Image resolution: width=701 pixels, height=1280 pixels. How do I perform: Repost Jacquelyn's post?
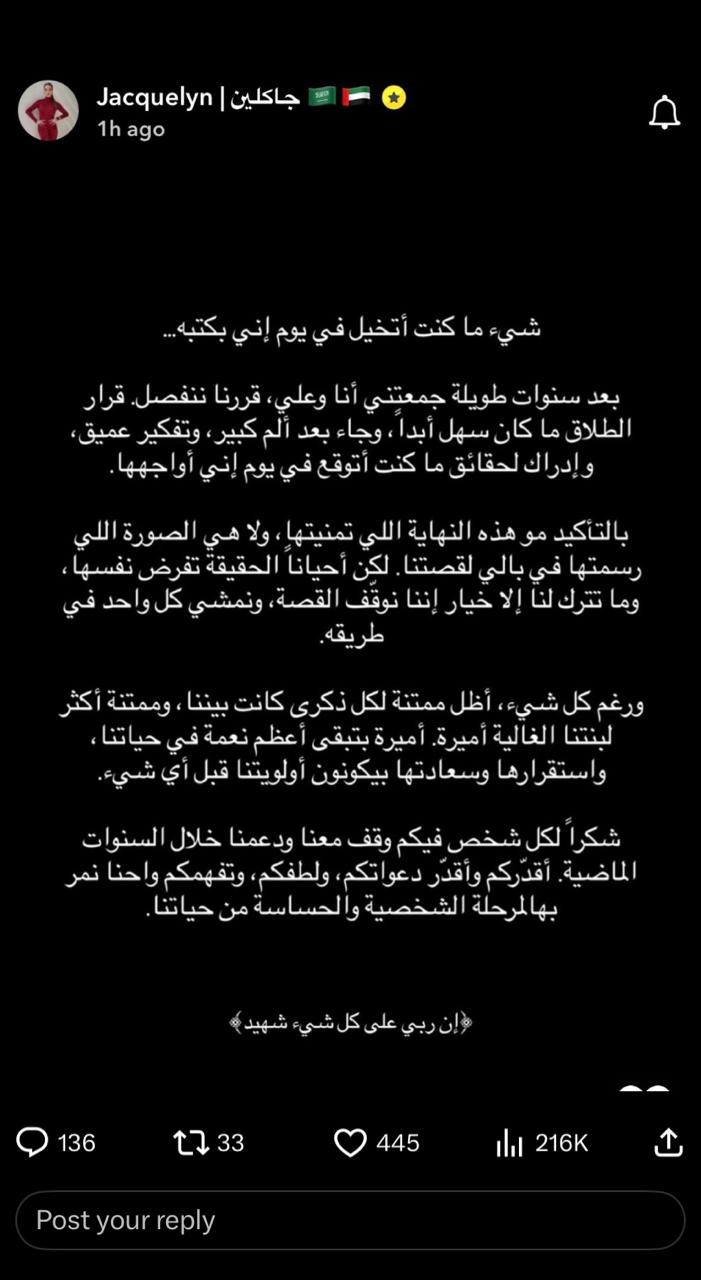click(x=190, y=1142)
